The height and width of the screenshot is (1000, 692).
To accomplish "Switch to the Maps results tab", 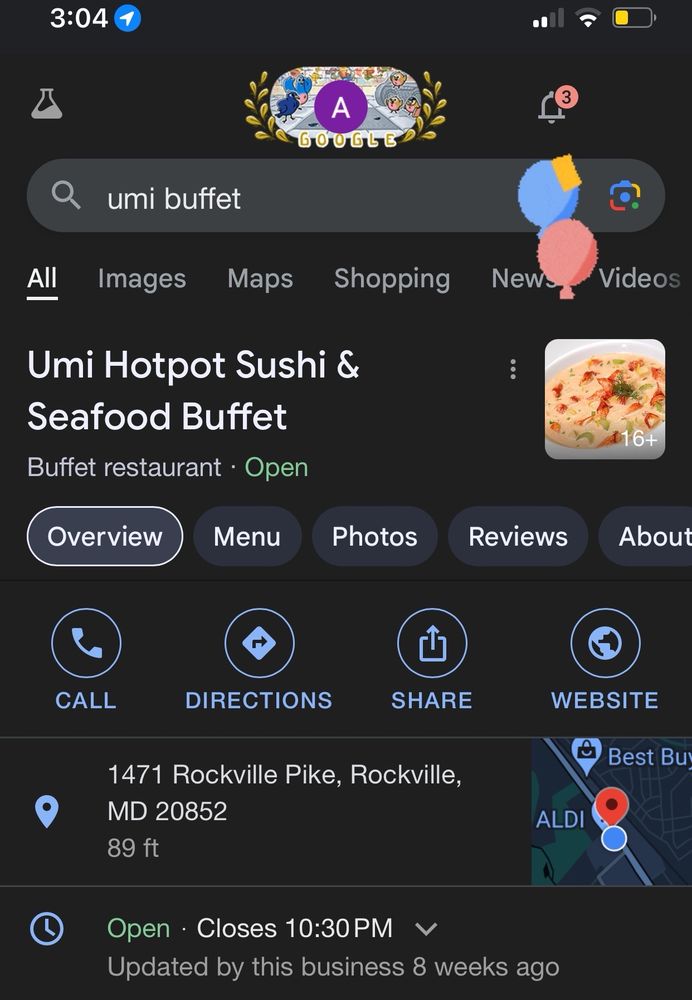I will [260, 279].
